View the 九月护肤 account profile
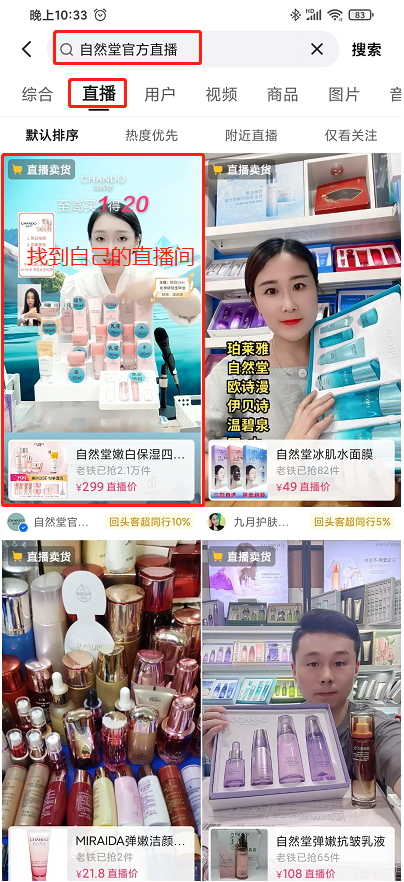This screenshot has height=882, width=404. (249, 523)
